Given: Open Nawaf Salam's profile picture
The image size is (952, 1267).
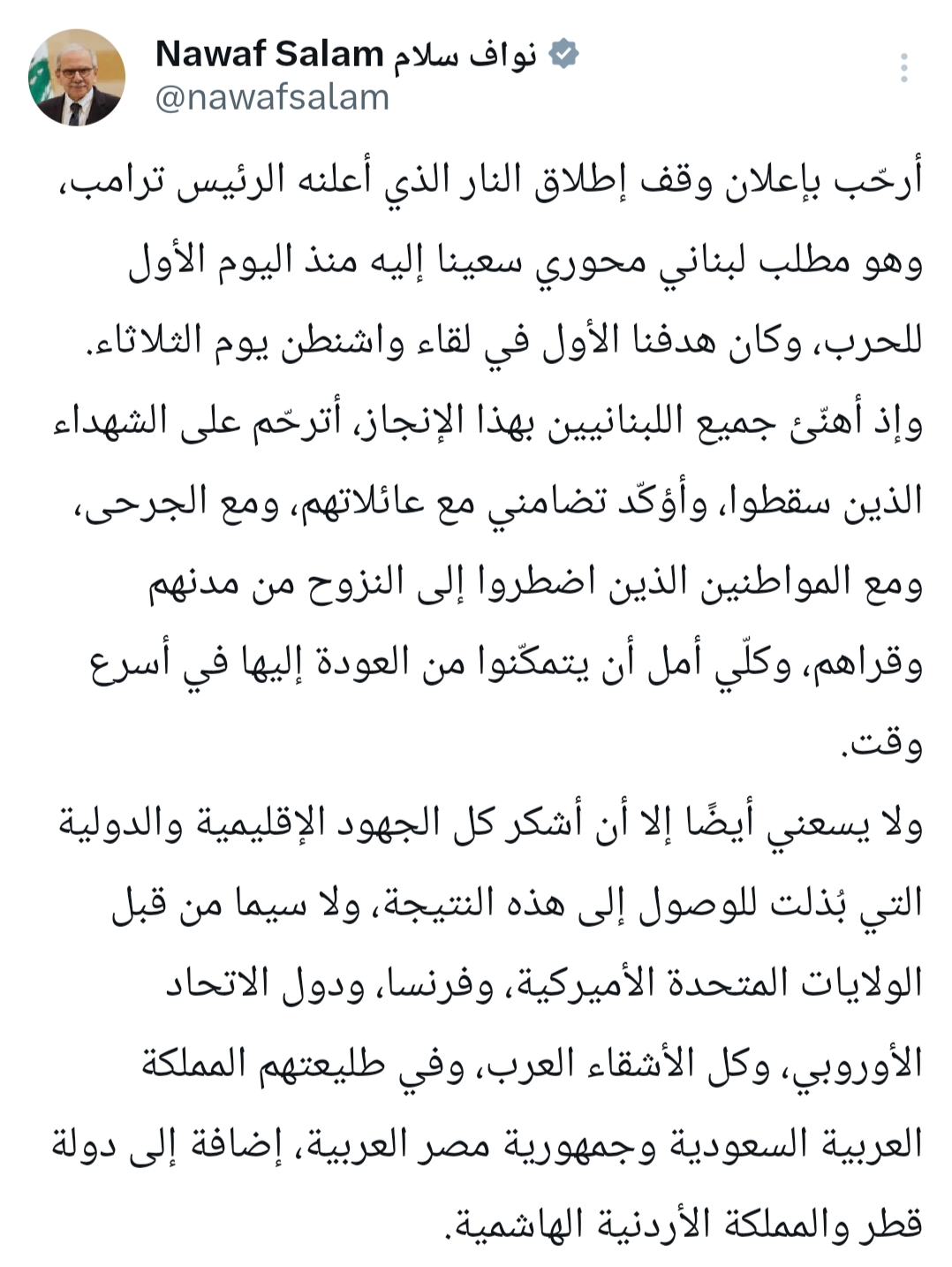Looking at the screenshot, I should (77, 78).
